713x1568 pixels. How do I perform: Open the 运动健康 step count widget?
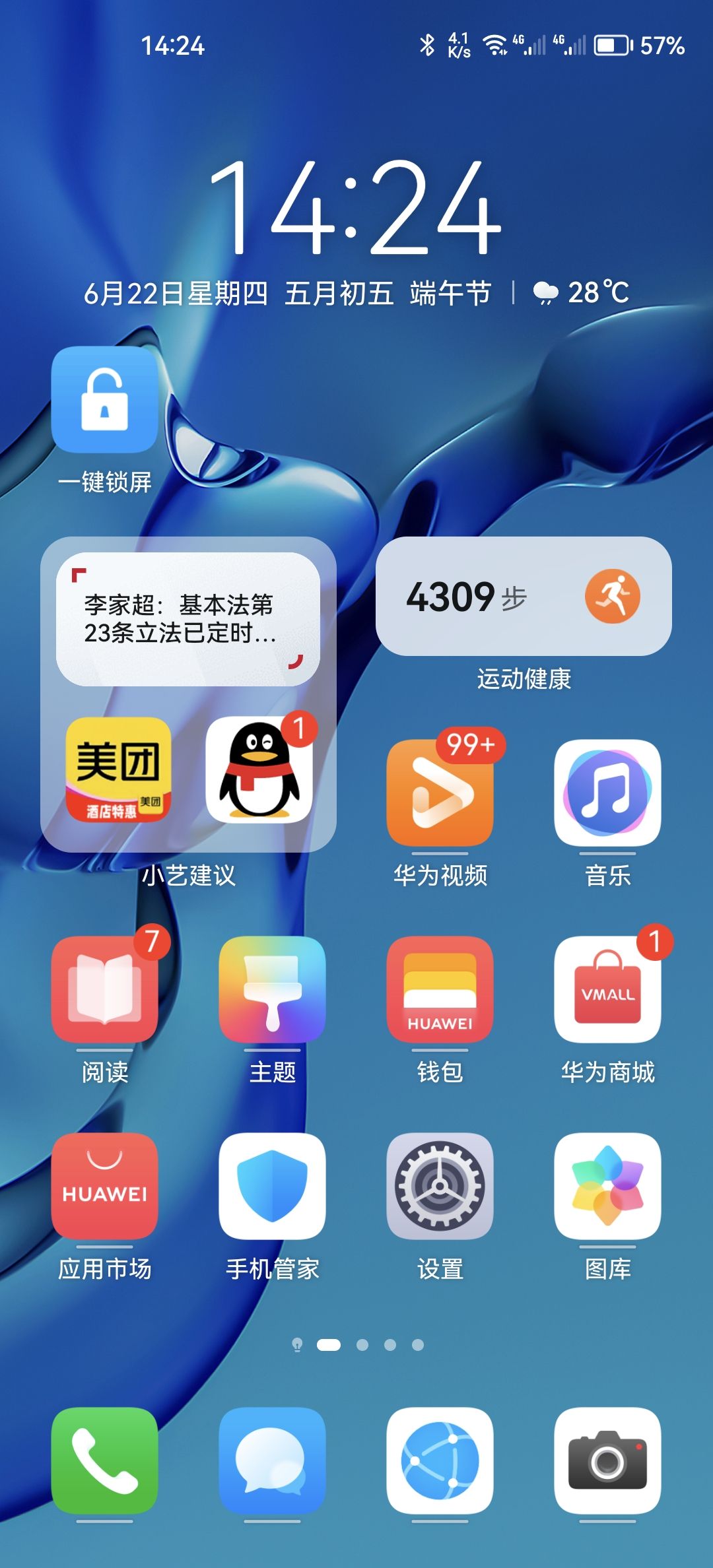point(523,596)
